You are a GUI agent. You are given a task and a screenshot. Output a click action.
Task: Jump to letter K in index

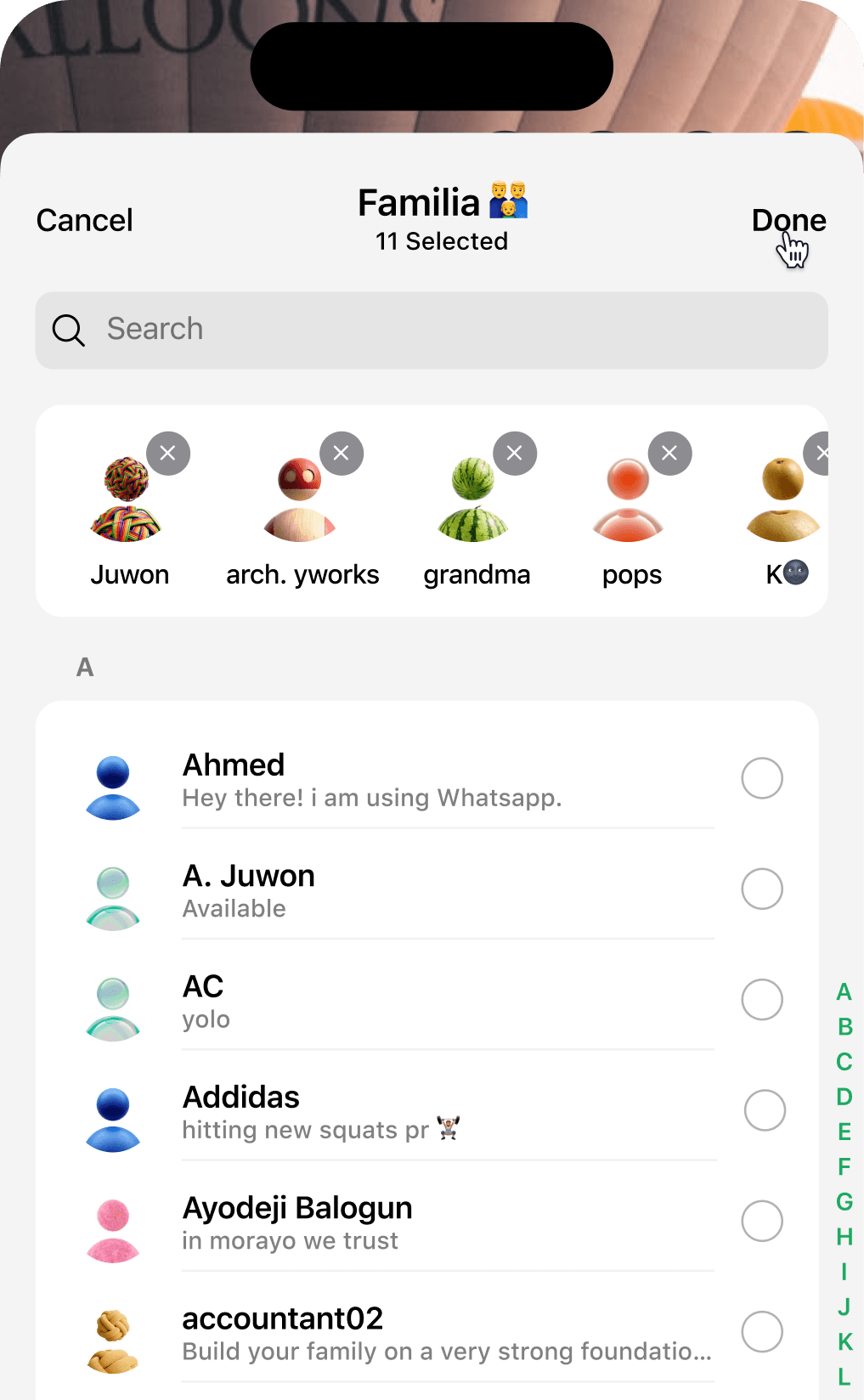click(x=844, y=1341)
